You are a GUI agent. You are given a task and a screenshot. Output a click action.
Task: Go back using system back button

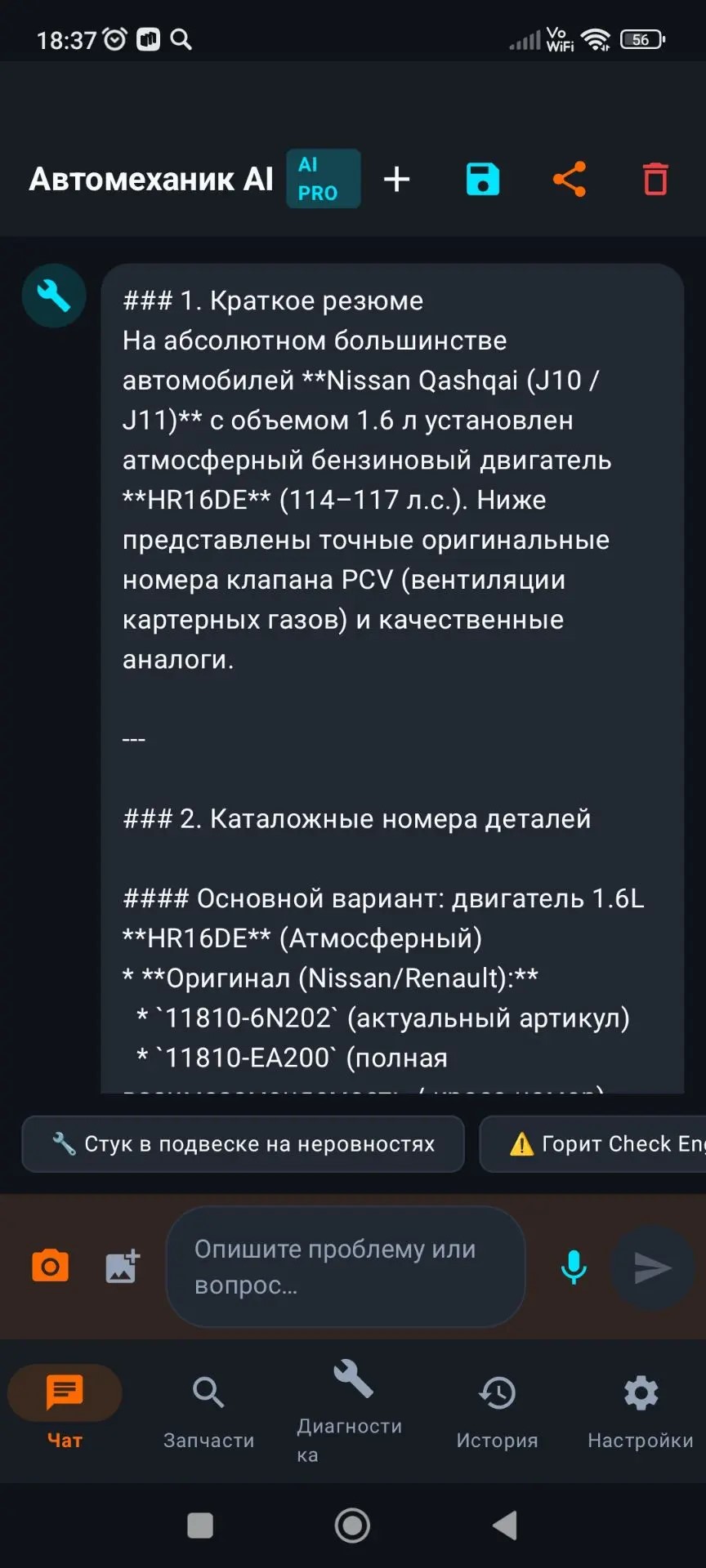[505, 1526]
